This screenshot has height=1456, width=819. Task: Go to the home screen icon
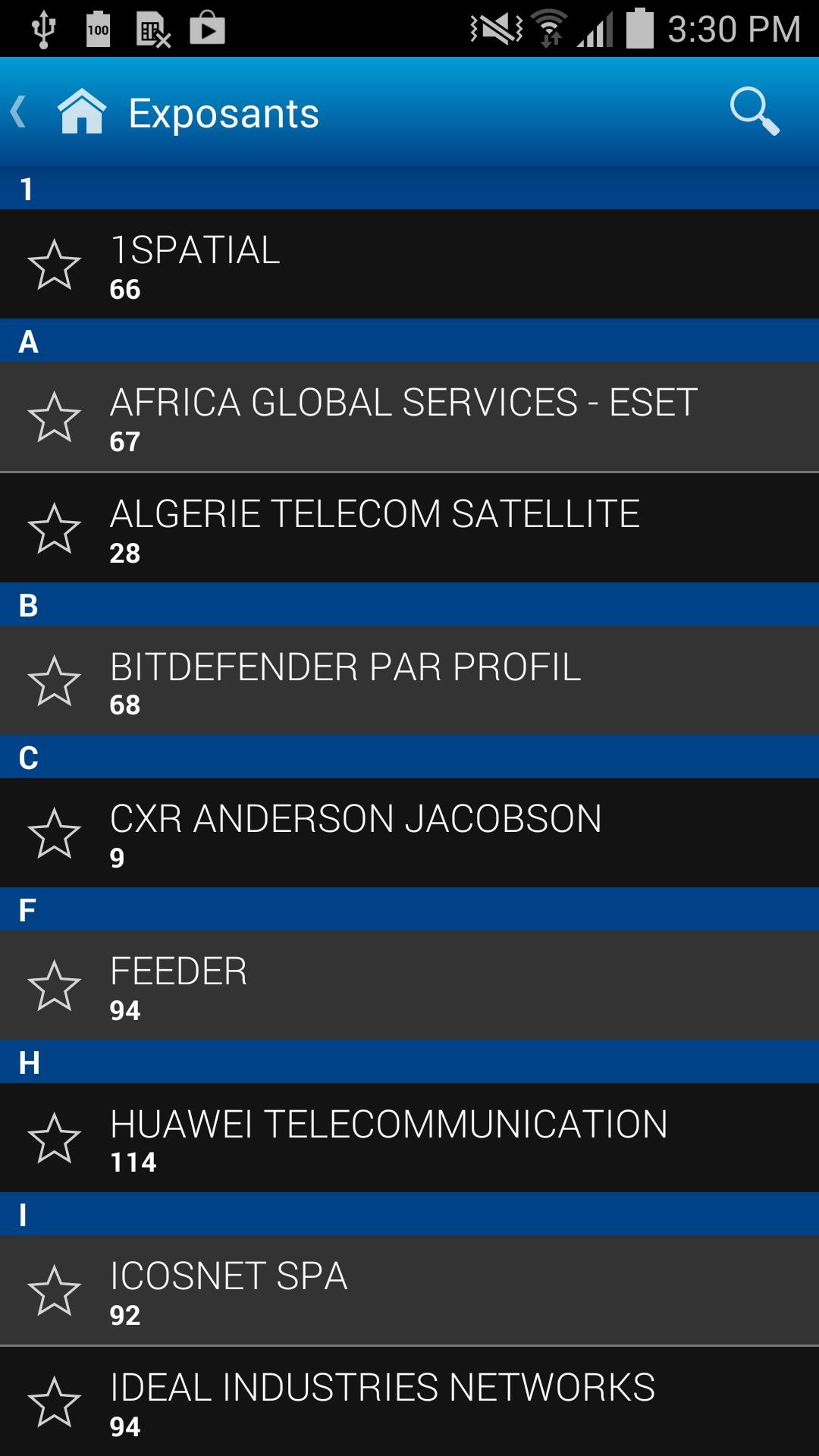pos(82,112)
